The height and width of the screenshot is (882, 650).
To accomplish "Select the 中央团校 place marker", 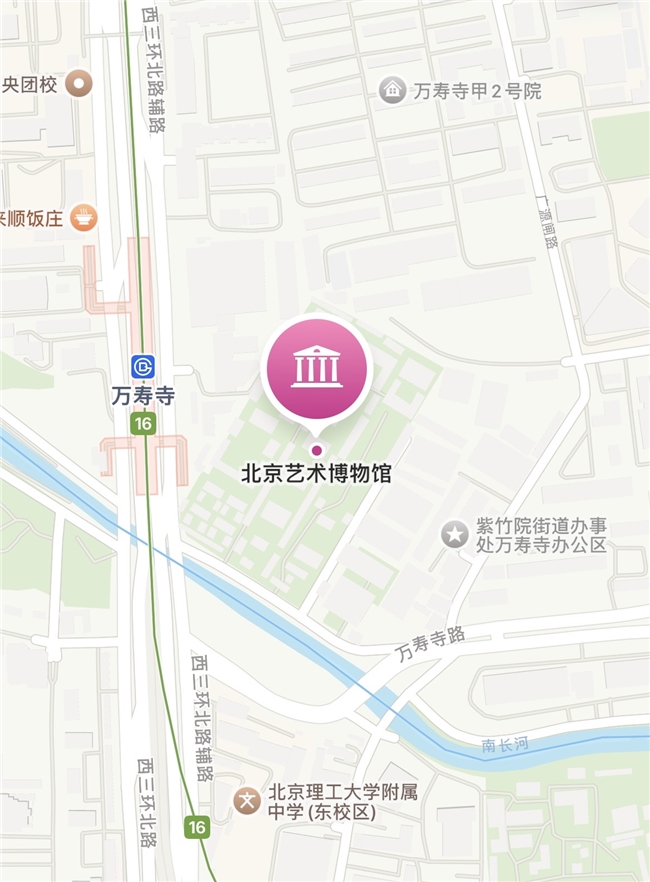I will [79, 84].
